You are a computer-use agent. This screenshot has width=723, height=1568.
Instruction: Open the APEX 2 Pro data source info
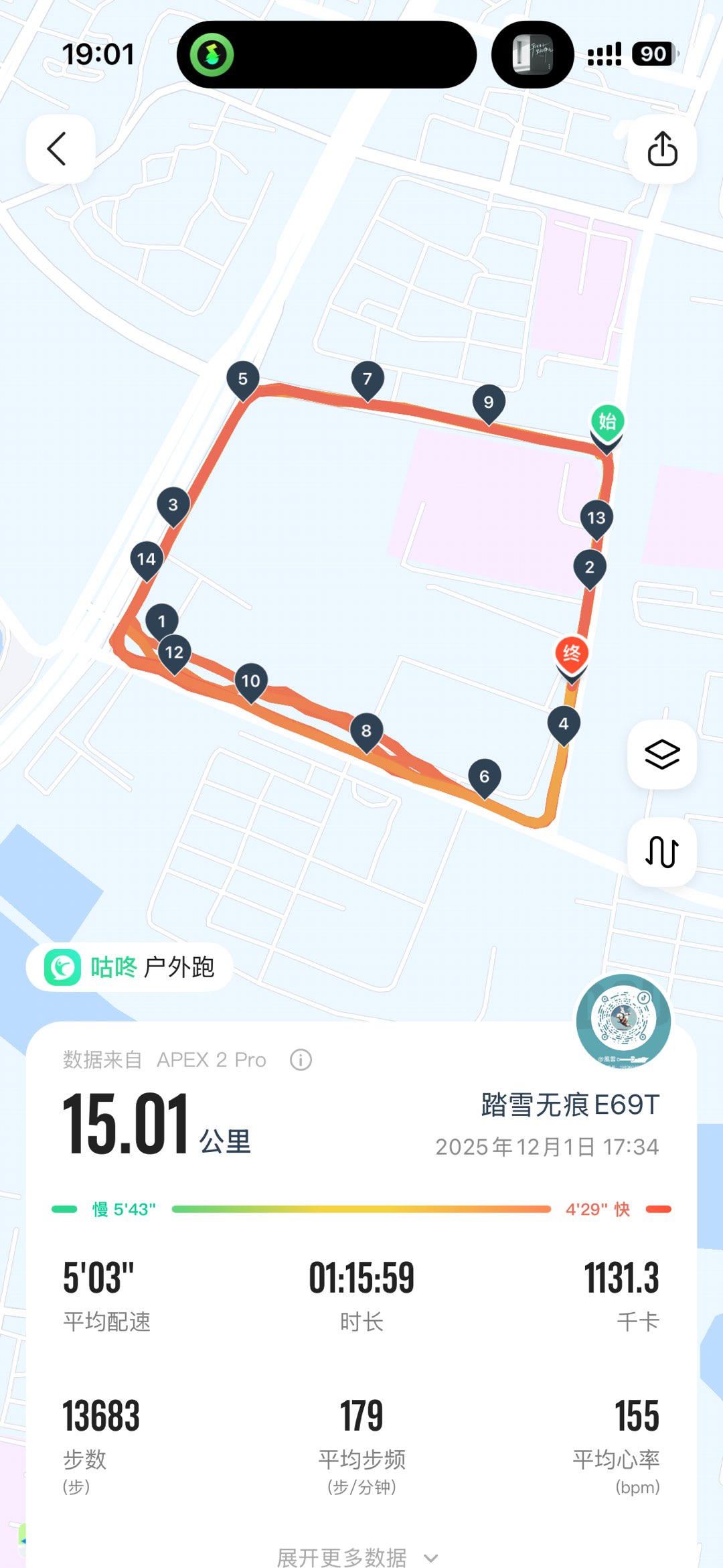(x=301, y=1060)
